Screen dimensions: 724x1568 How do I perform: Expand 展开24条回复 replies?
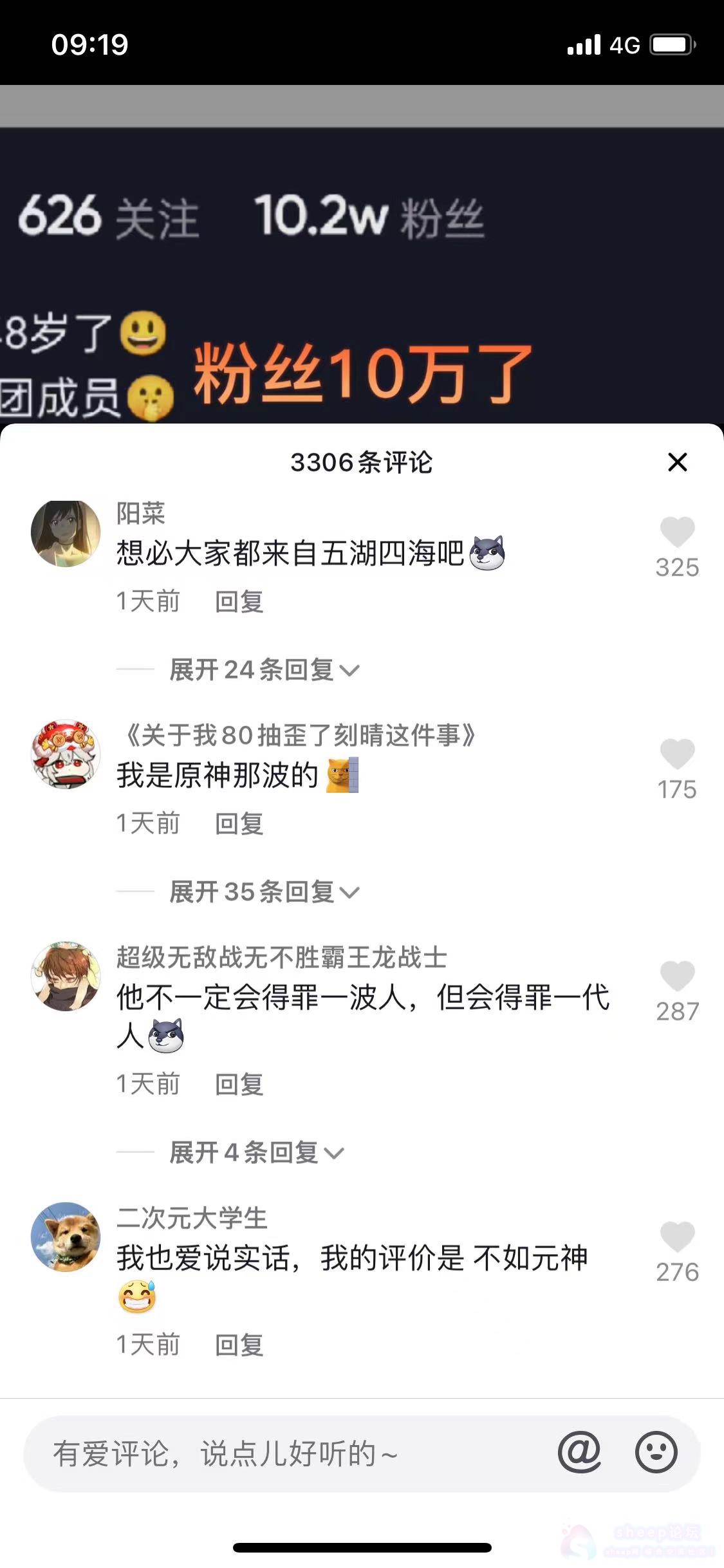coord(264,670)
